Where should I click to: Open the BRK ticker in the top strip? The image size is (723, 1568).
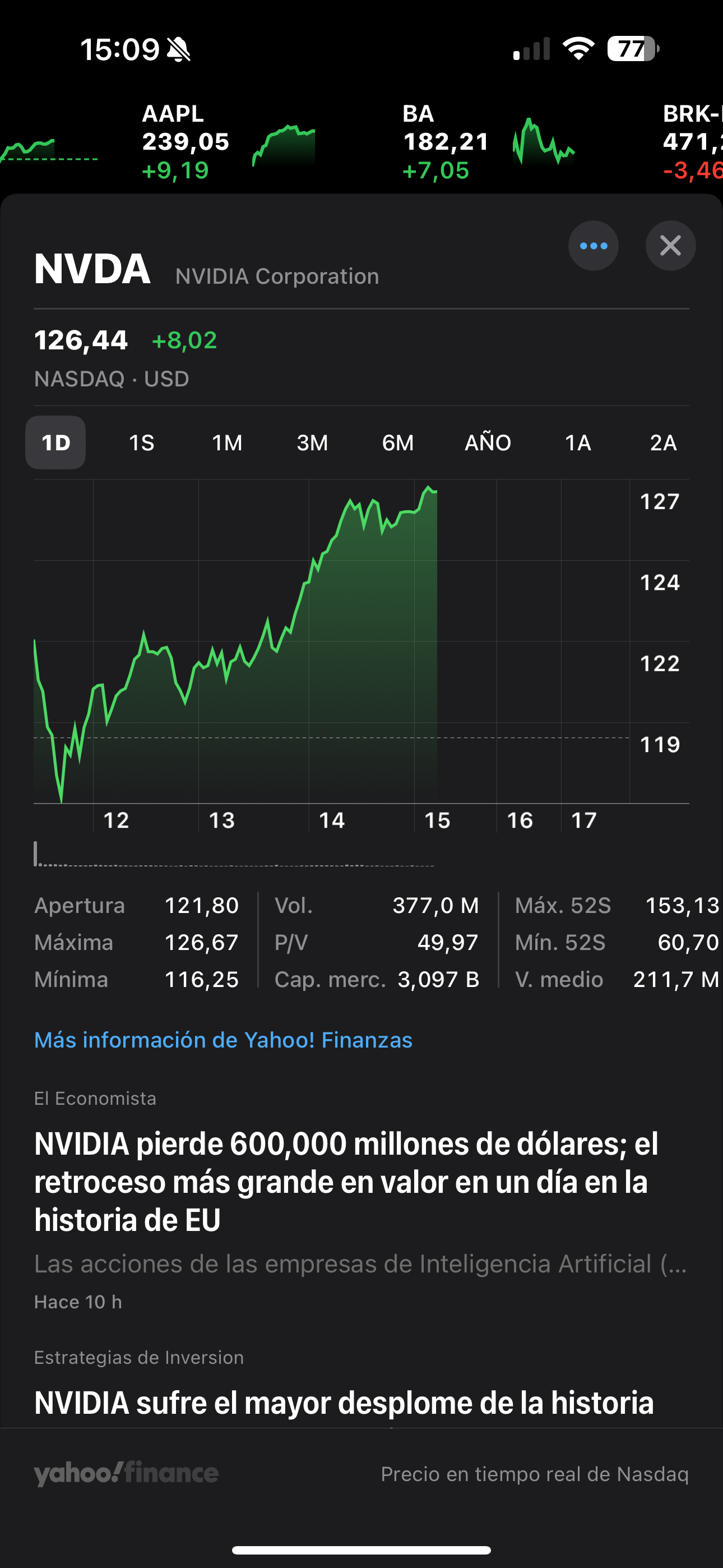[x=692, y=142]
